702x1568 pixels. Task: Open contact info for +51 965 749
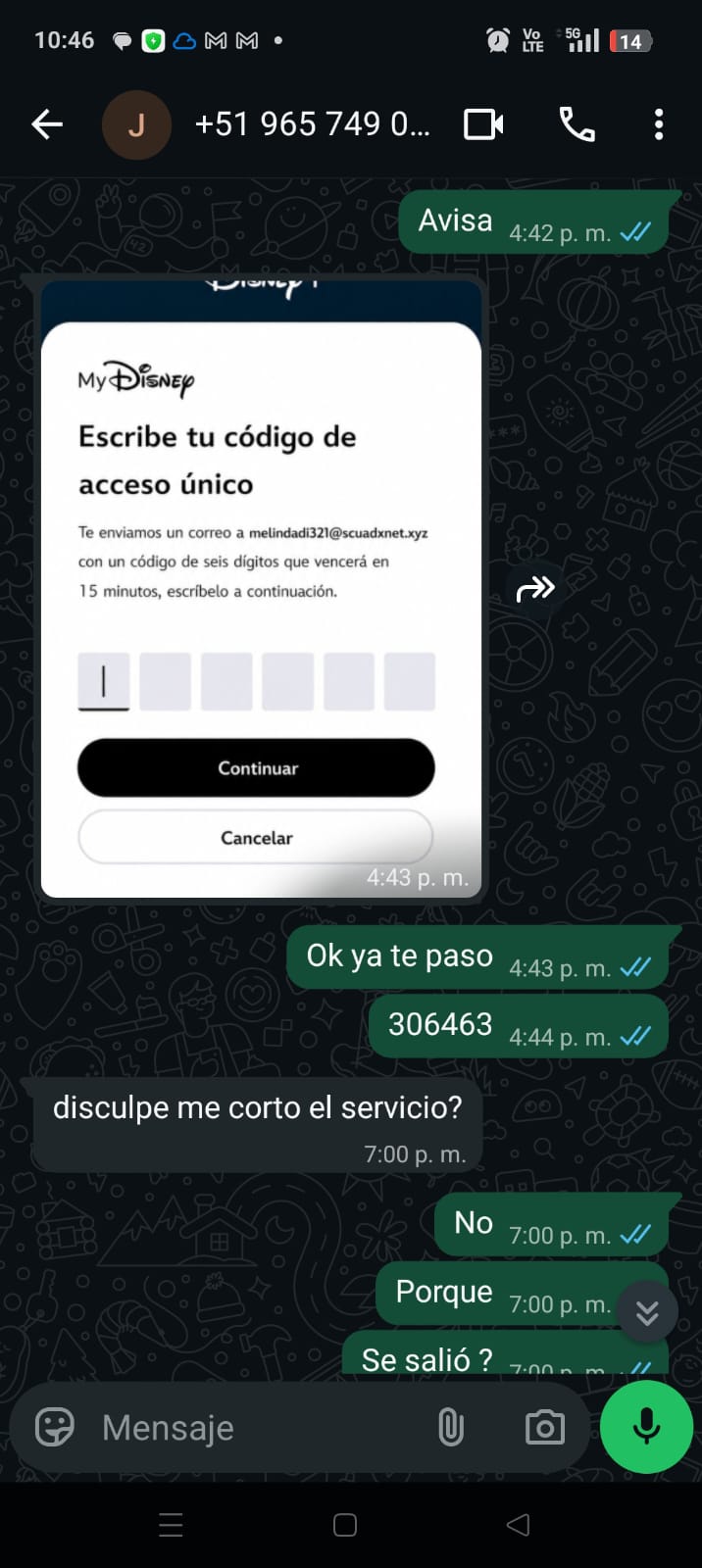312,124
